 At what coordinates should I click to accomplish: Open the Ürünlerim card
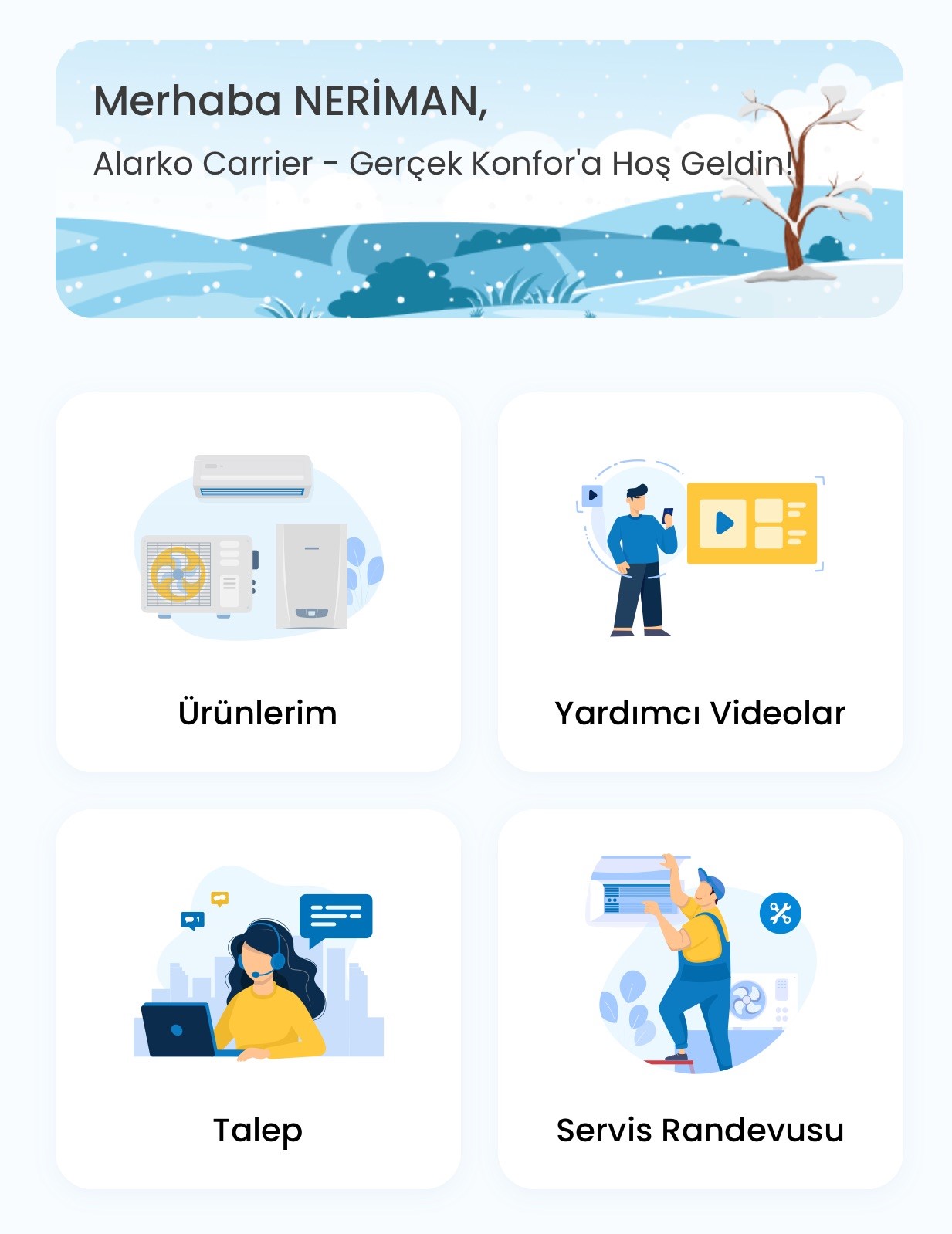tap(258, 581)
